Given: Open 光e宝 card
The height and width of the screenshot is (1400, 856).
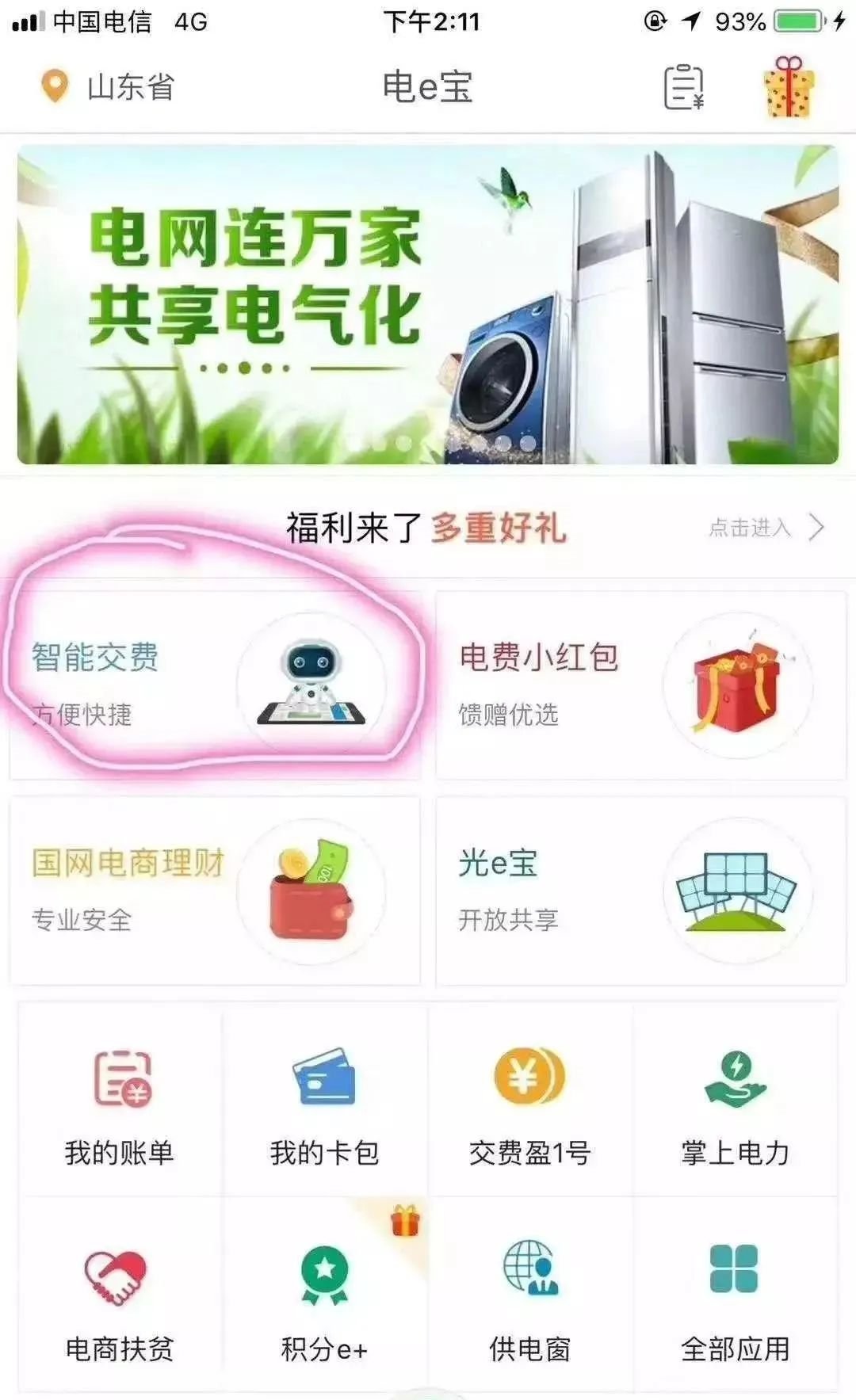Looking at the screenshot, I should 640,891.
